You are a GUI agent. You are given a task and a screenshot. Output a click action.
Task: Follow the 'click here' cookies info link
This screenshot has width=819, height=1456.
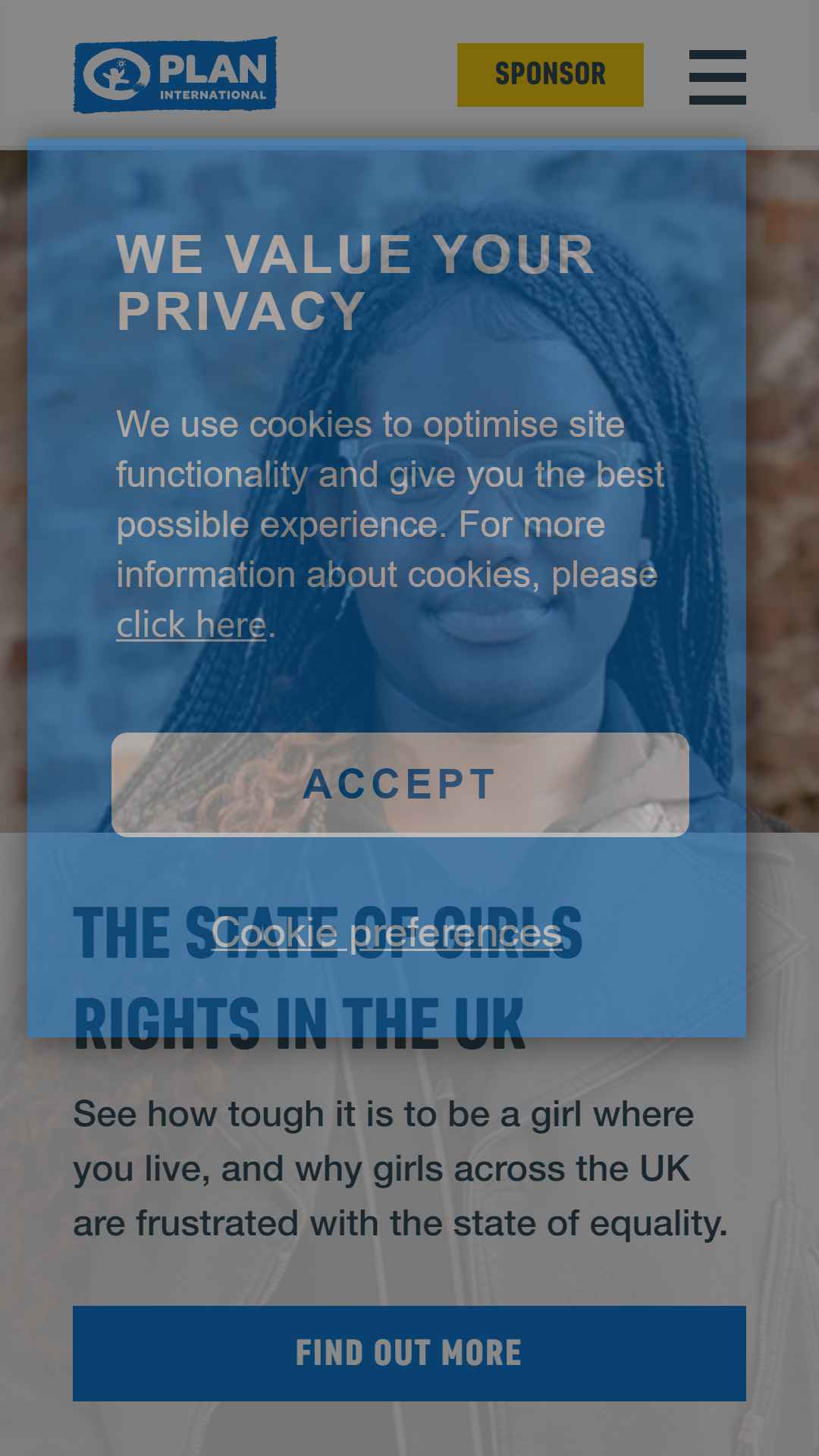coord(191,625)
